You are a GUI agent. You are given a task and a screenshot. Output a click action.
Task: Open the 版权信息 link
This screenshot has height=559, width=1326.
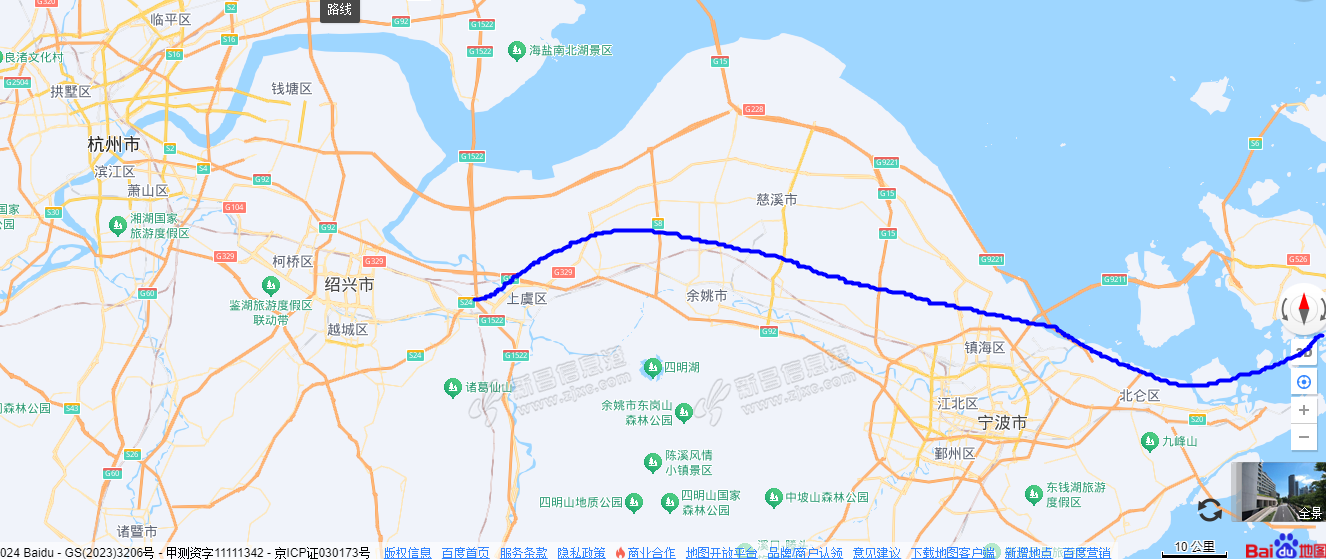click(x=408, y=552)
